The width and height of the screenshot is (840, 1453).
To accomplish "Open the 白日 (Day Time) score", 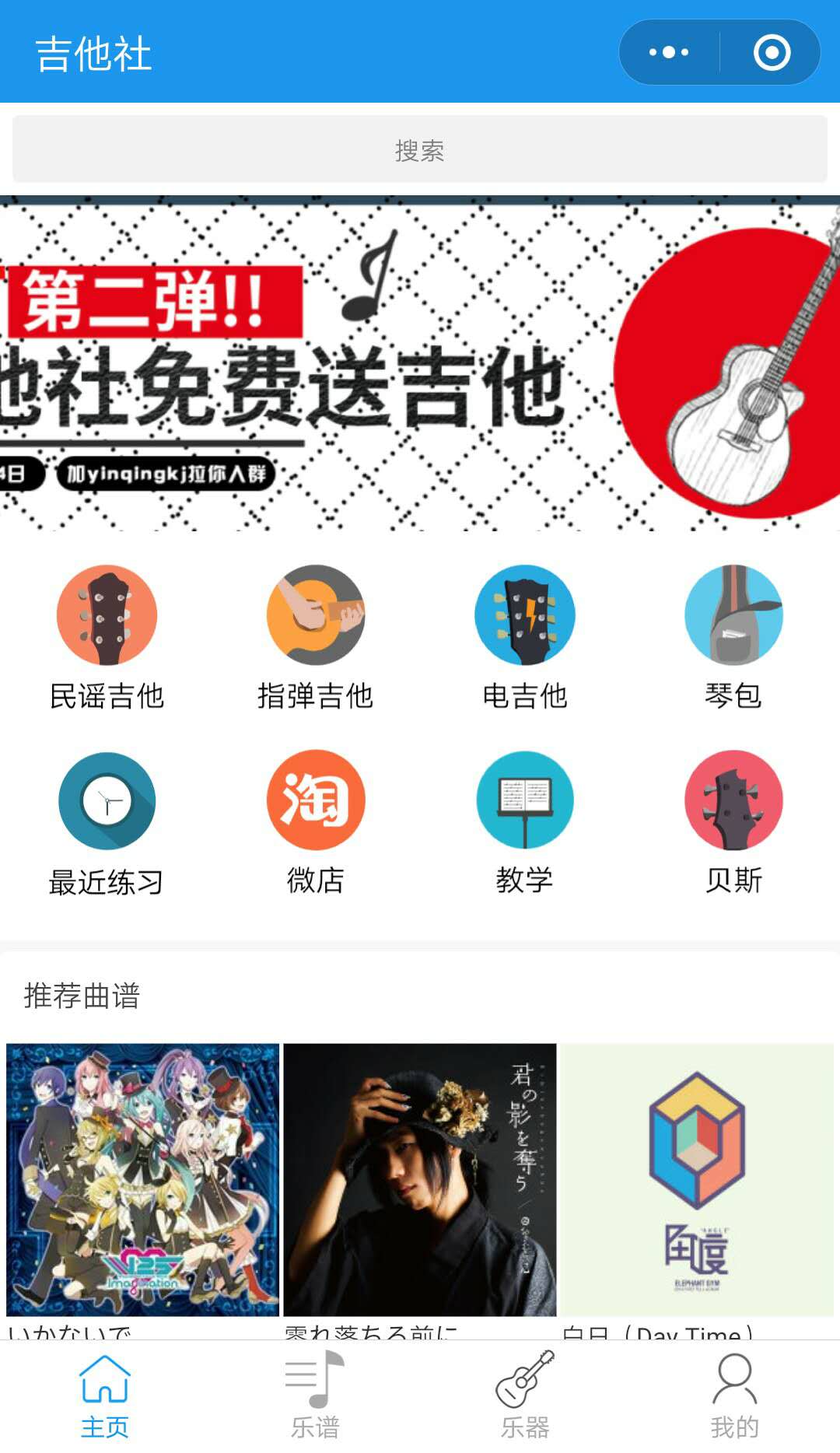I will 697,1181.
